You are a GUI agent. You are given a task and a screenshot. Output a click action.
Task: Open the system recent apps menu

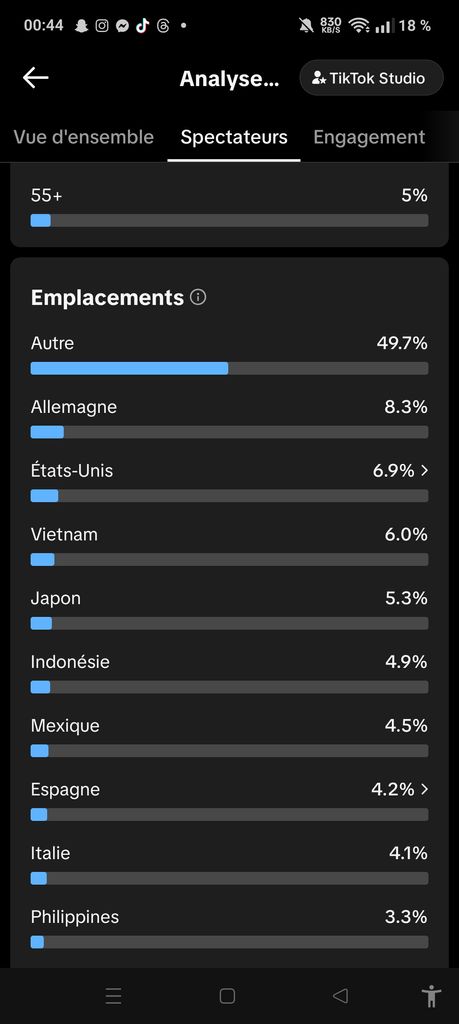(x=114, y=996)
